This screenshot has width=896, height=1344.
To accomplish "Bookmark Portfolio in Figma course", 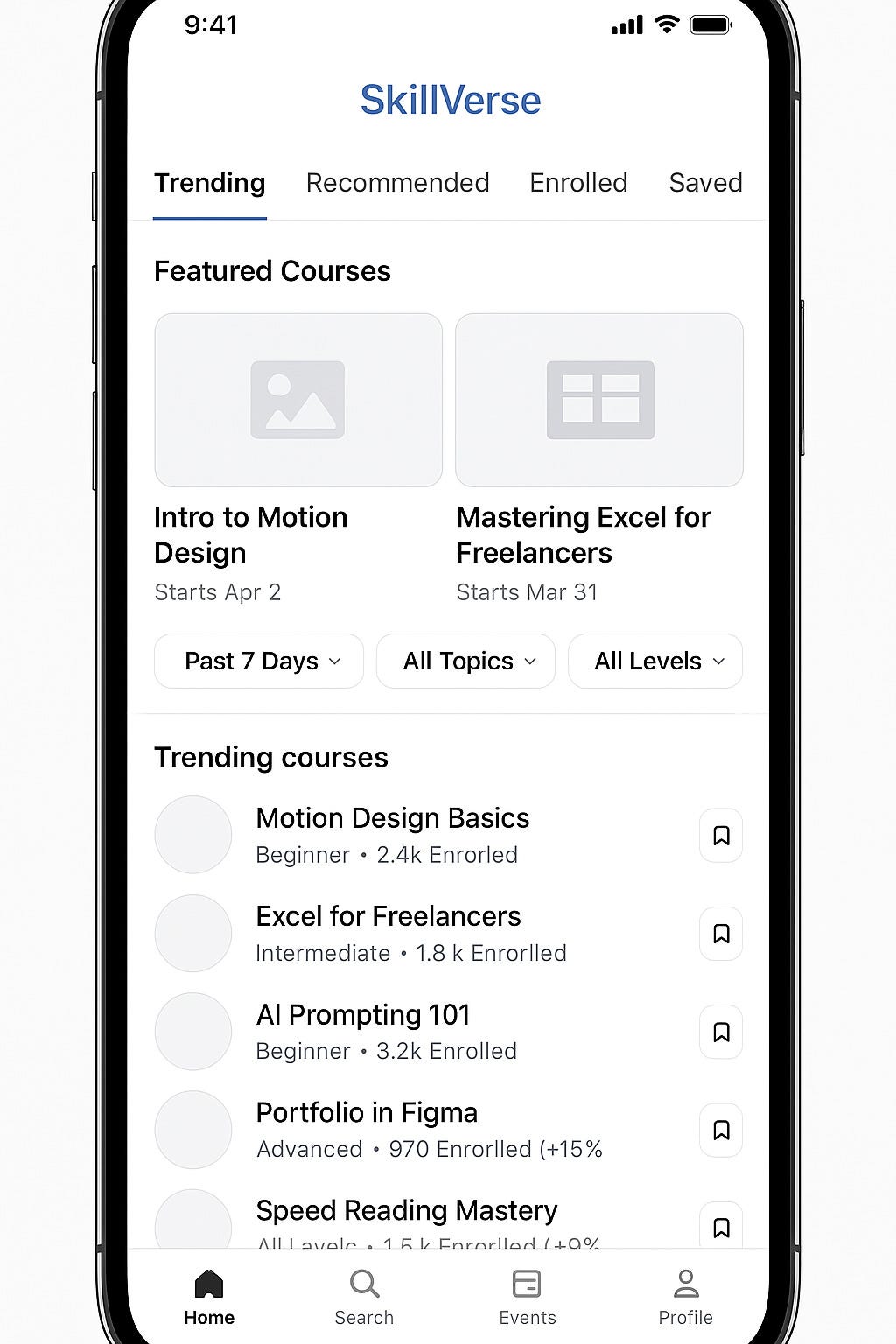I will click(x=721, y=1130).
